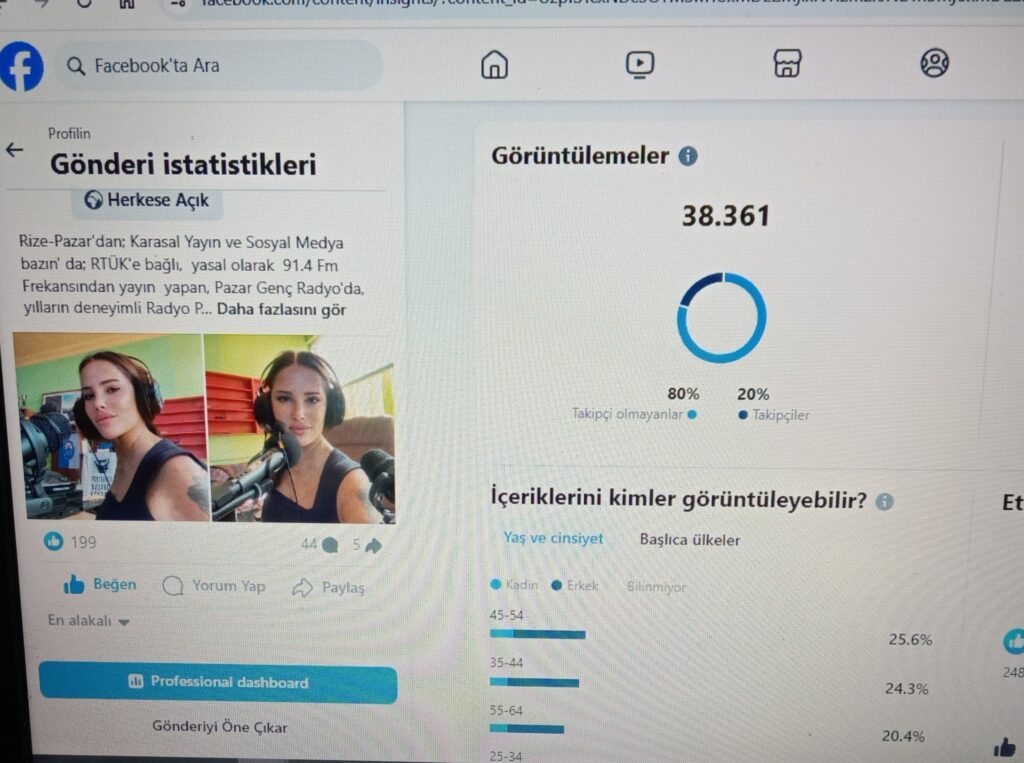Open the En alakalı comment sort dropdown
Viewport: 1024px width, 763px height.
pyautogui.click(x=89, y=621)
